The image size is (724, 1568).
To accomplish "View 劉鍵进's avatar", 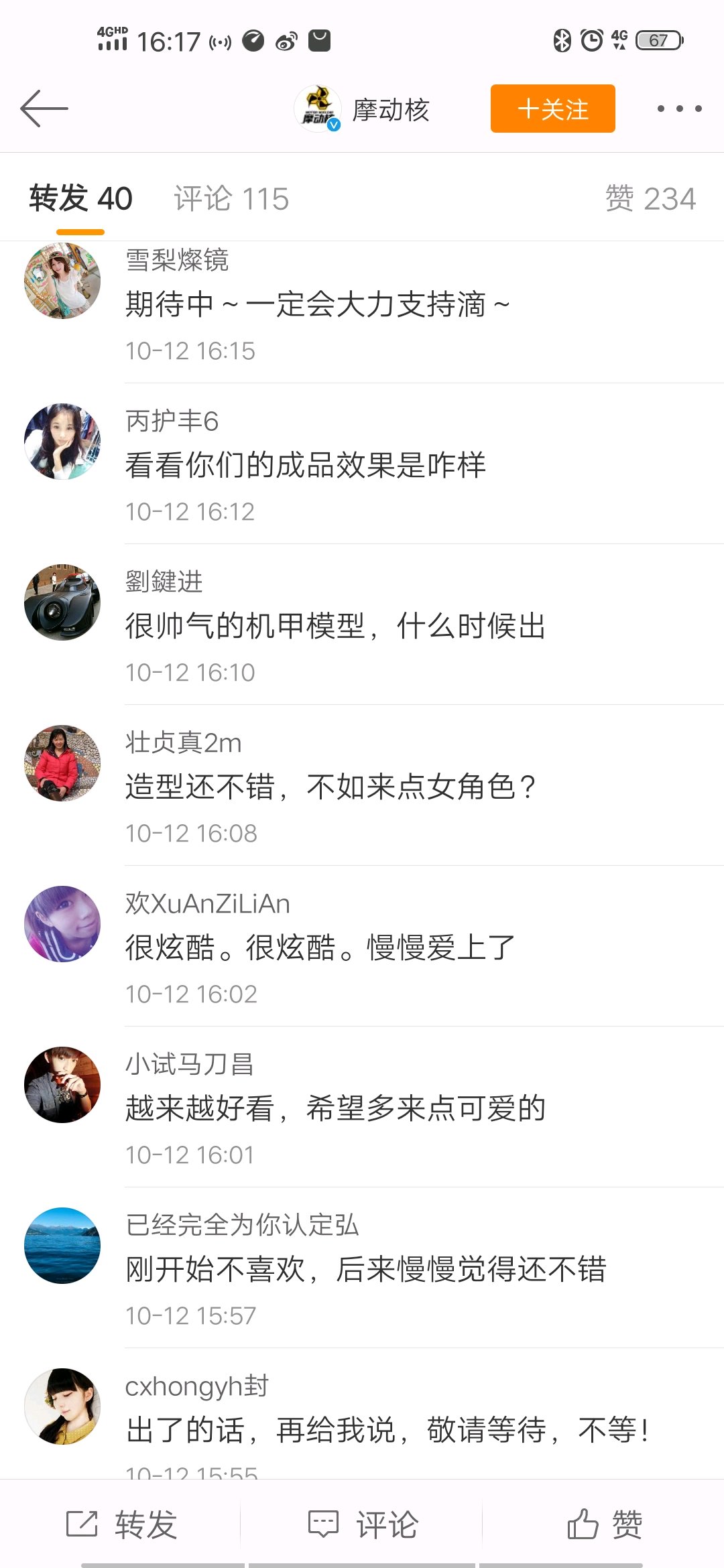I will coord(62,602).
